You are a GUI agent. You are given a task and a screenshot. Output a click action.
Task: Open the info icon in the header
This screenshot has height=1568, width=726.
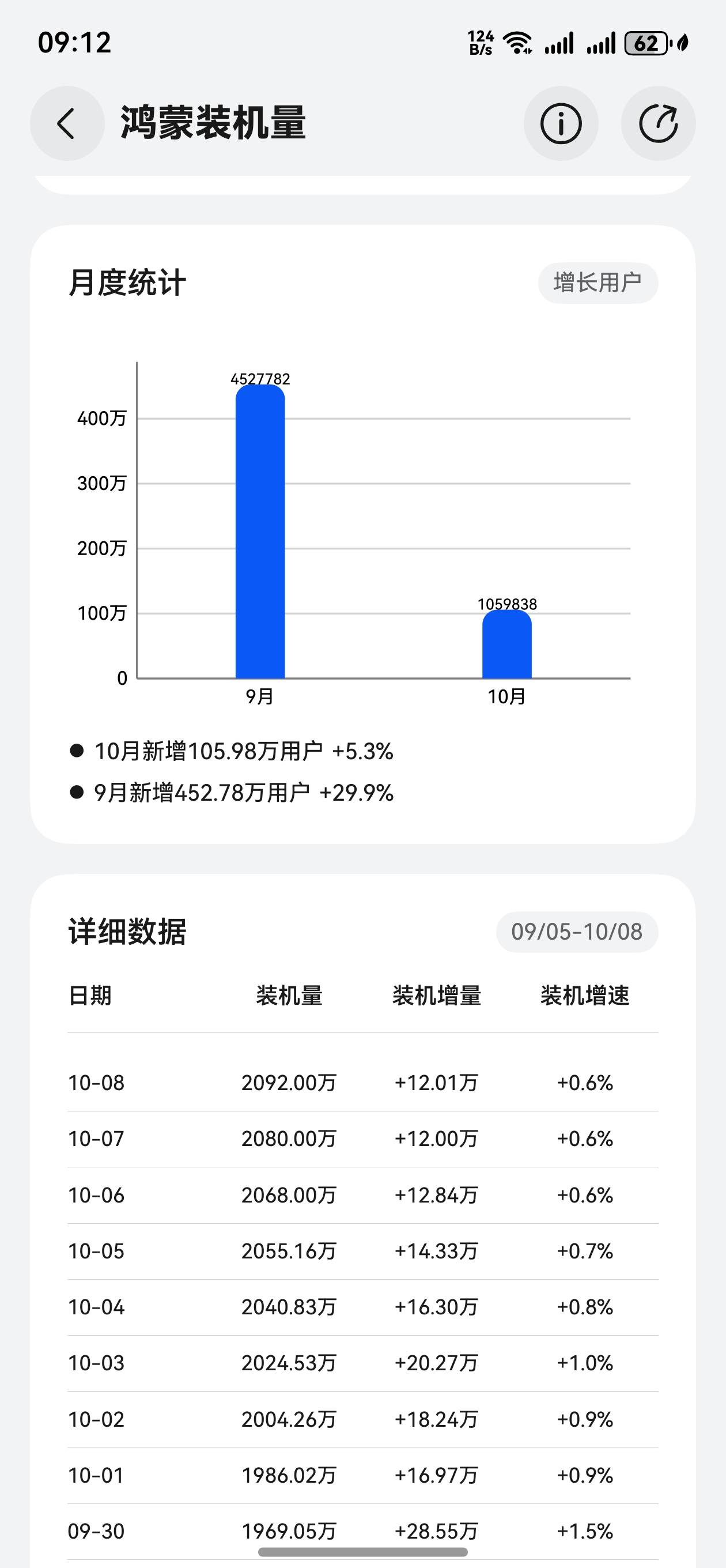(561, 123)
